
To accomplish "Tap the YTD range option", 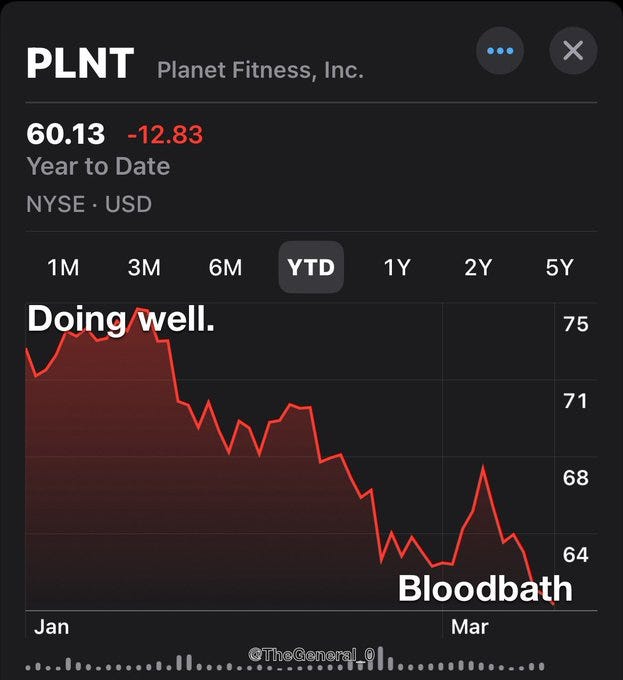I will click(311, 267).
